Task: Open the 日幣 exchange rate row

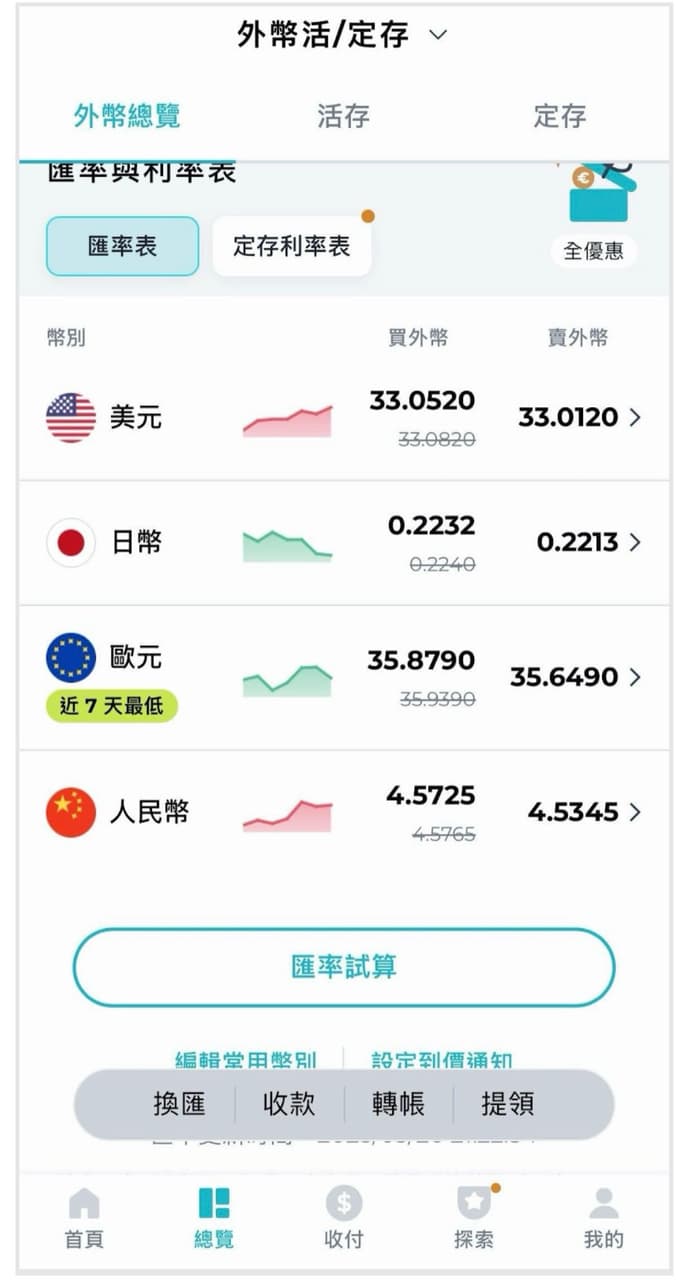Action: 344,543
